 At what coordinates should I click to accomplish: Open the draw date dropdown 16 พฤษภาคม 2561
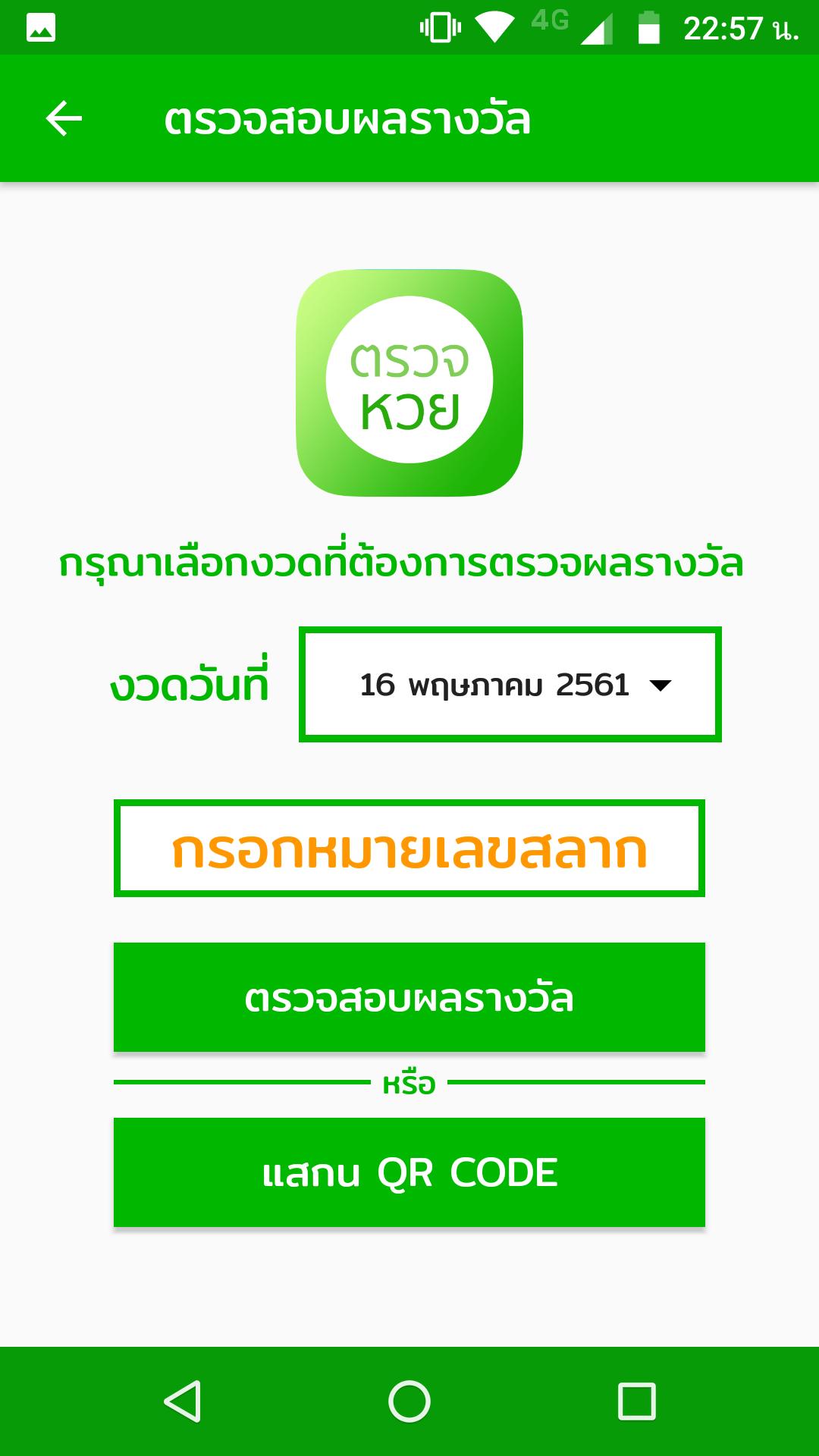(510, 685)
